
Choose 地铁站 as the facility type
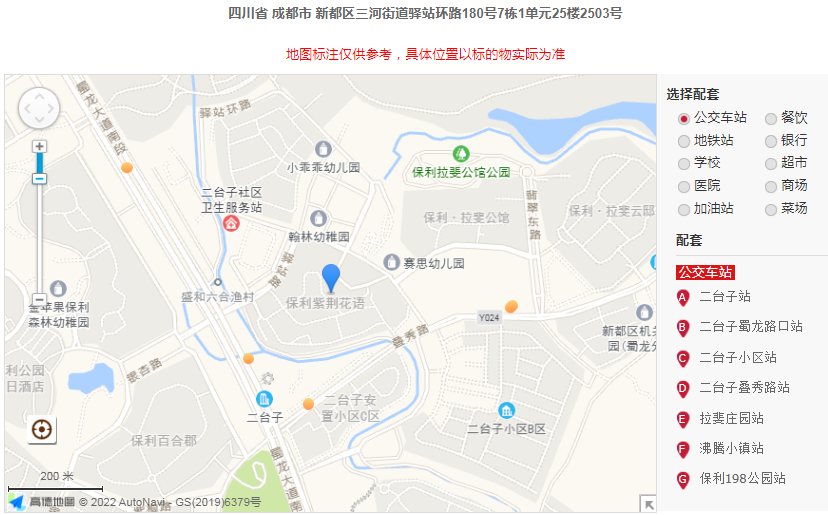[x=684, y=141]
